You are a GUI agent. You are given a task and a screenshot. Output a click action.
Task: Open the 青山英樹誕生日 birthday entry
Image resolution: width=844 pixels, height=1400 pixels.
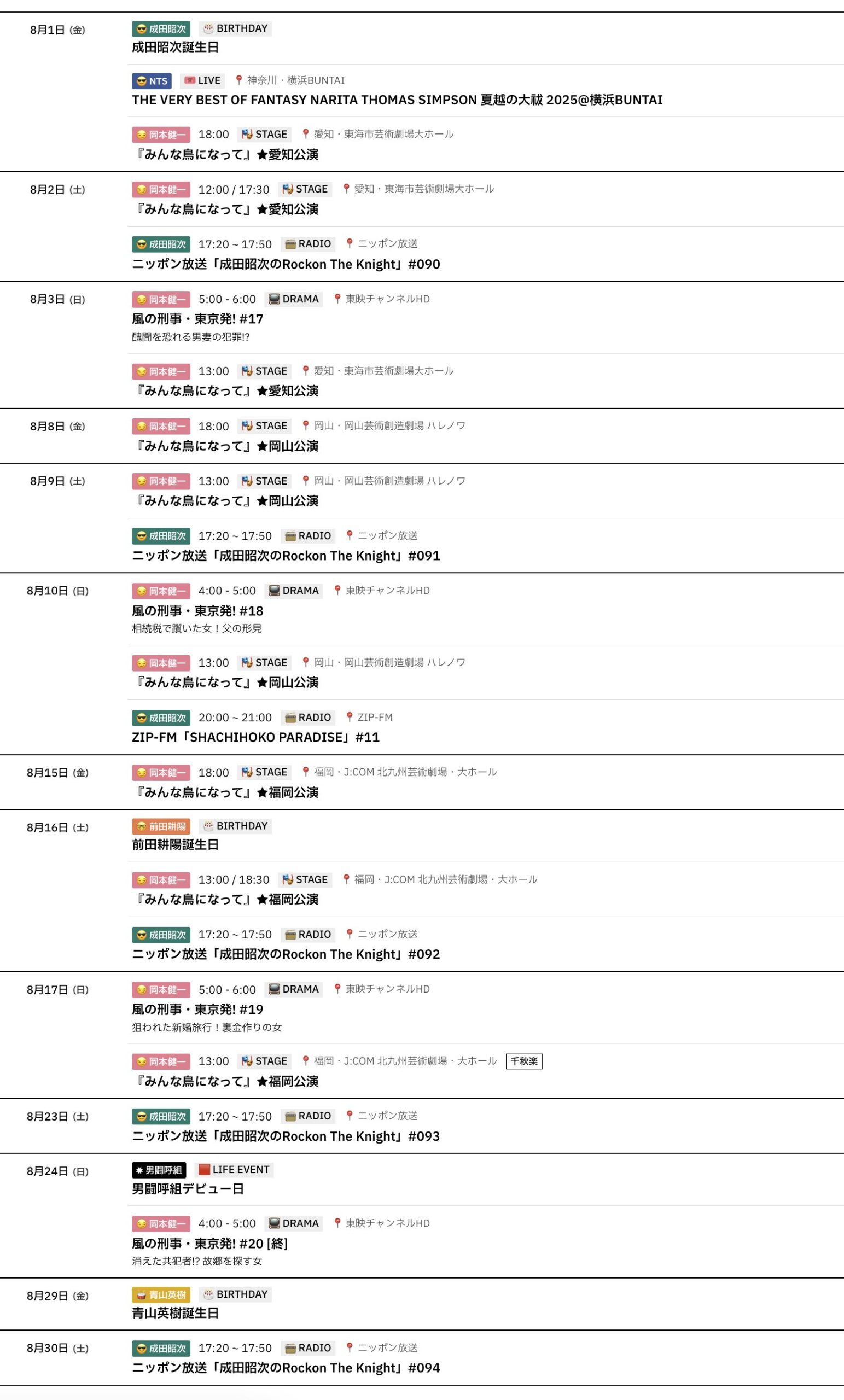[x=176, y=1313]
